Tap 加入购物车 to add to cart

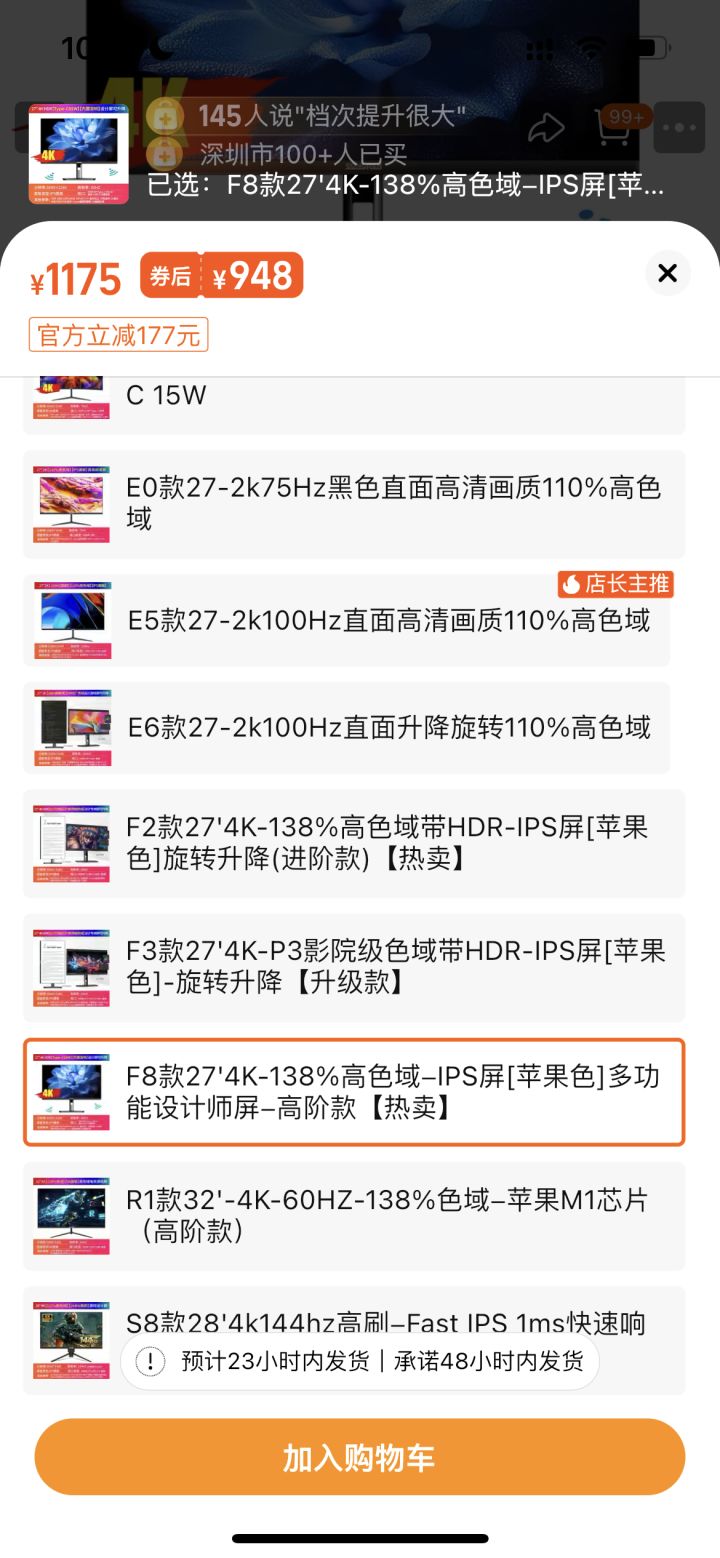pyautogui.click(x=359, y=1457)
